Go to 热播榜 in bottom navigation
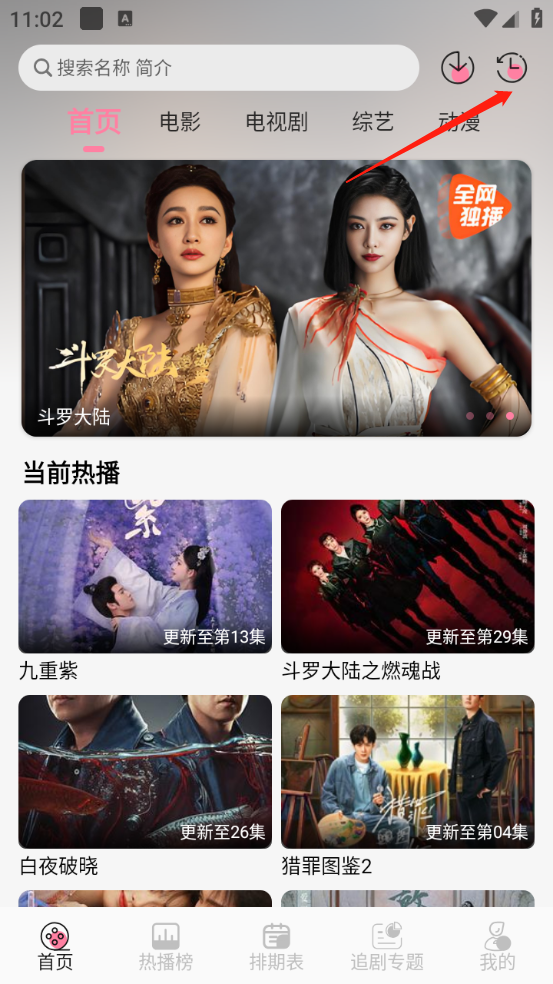The height and width of the screenshot is (984, 553). point(166,946)
